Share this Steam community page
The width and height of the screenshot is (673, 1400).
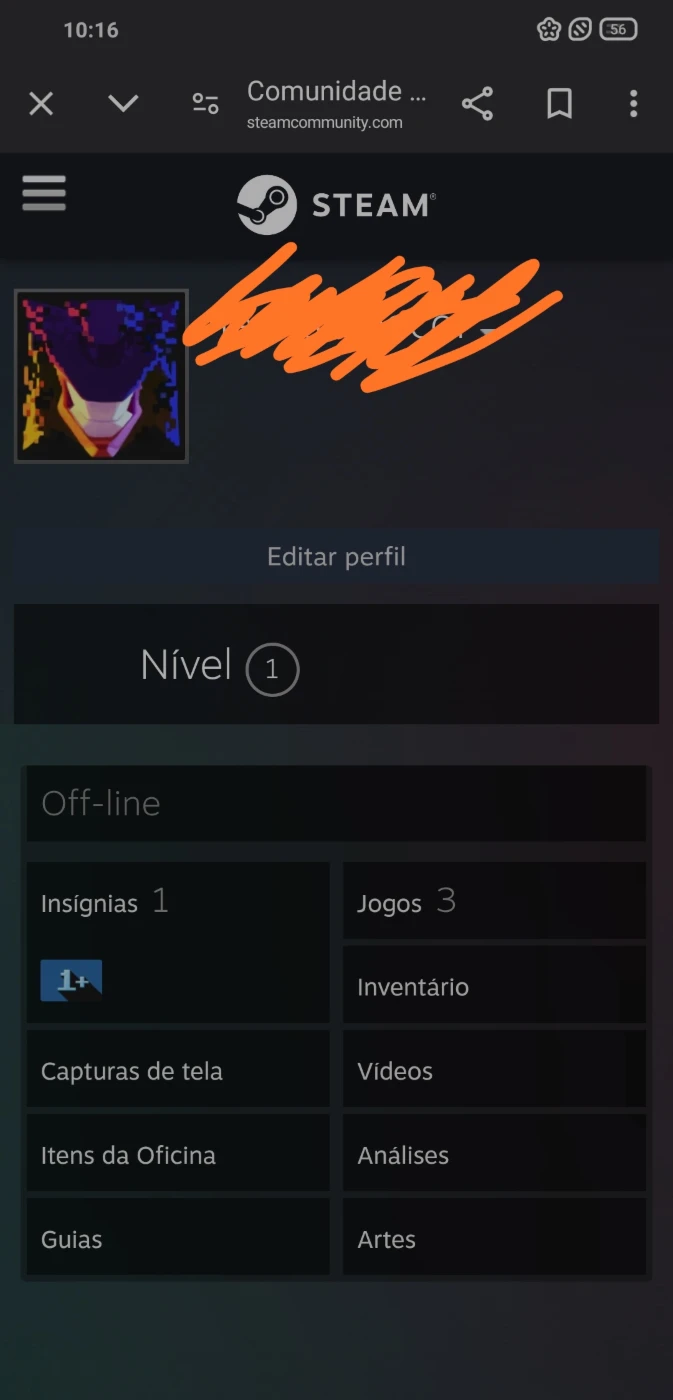[x=477, y=103]
